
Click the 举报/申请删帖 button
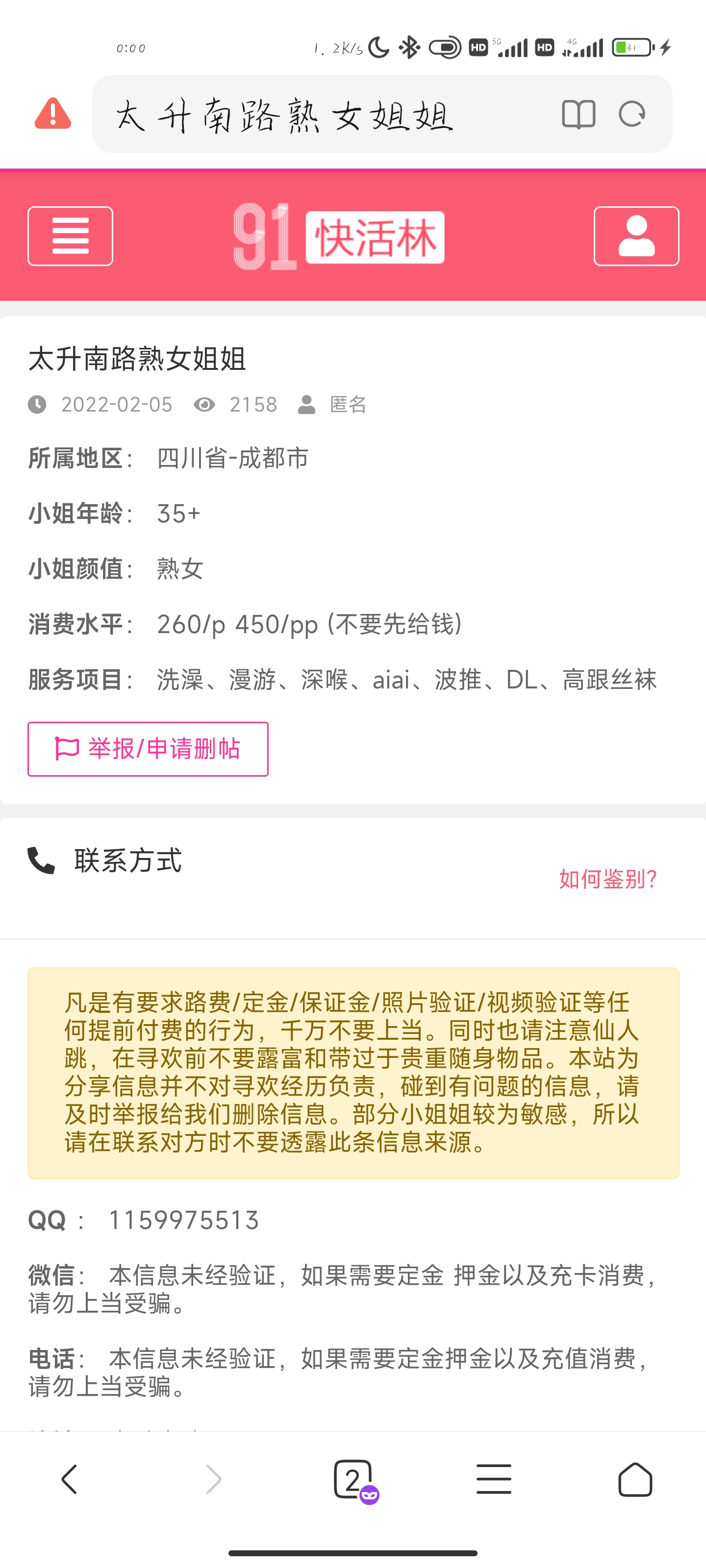(x=148, y=750)
